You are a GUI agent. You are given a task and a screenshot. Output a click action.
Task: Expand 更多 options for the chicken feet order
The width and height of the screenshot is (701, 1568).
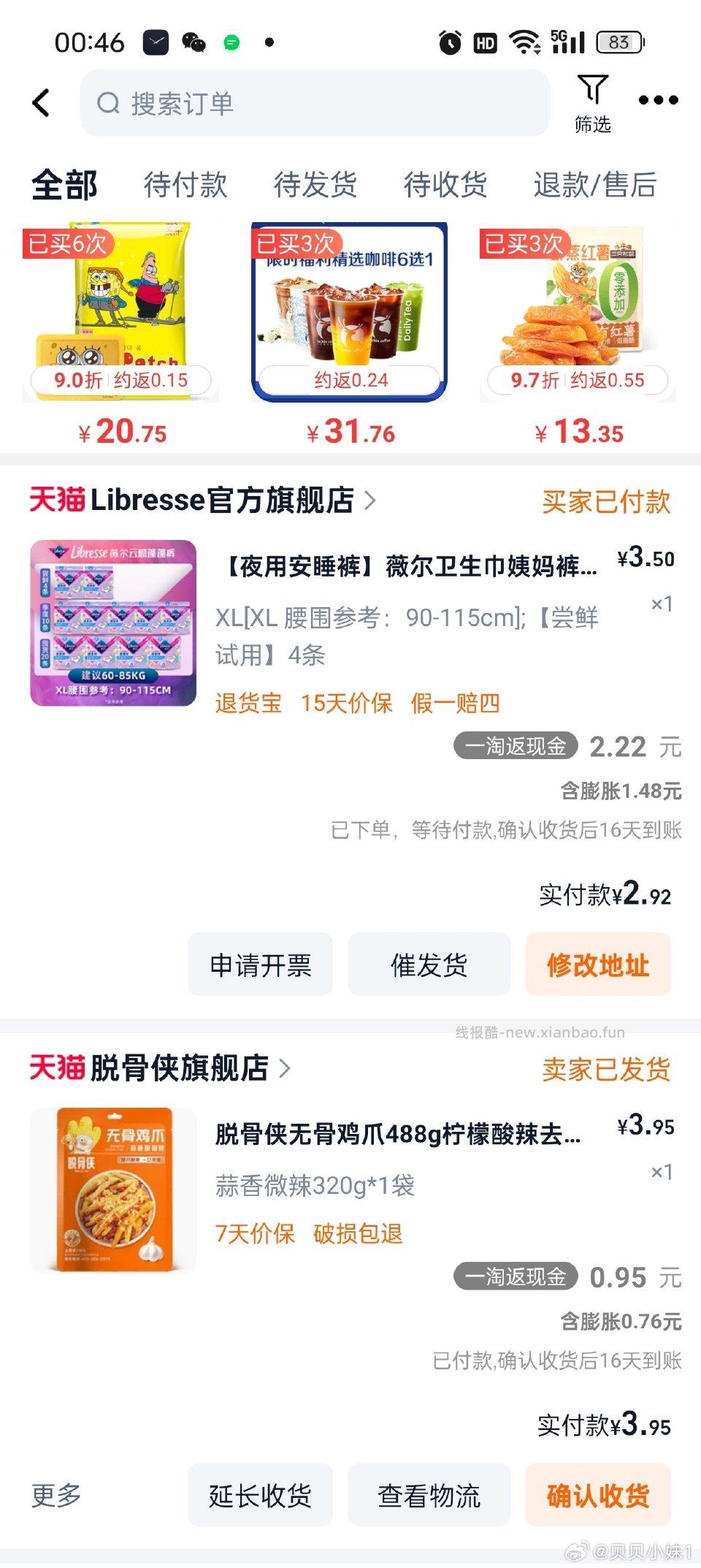click(x=55, y=1495)
